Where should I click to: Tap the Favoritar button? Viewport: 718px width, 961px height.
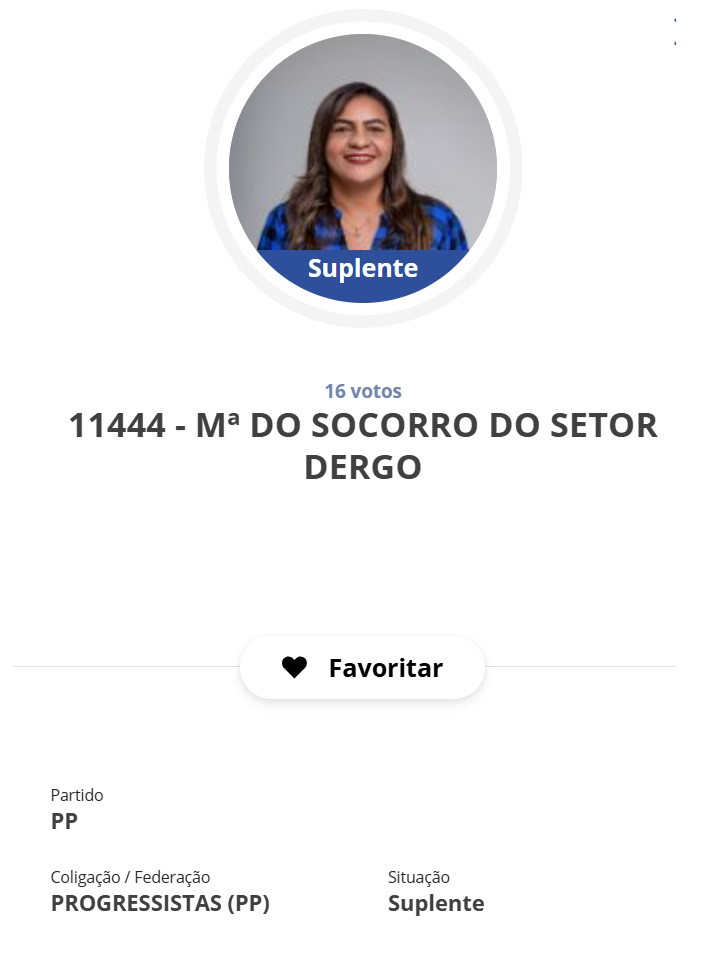click(x=362, y=668)
